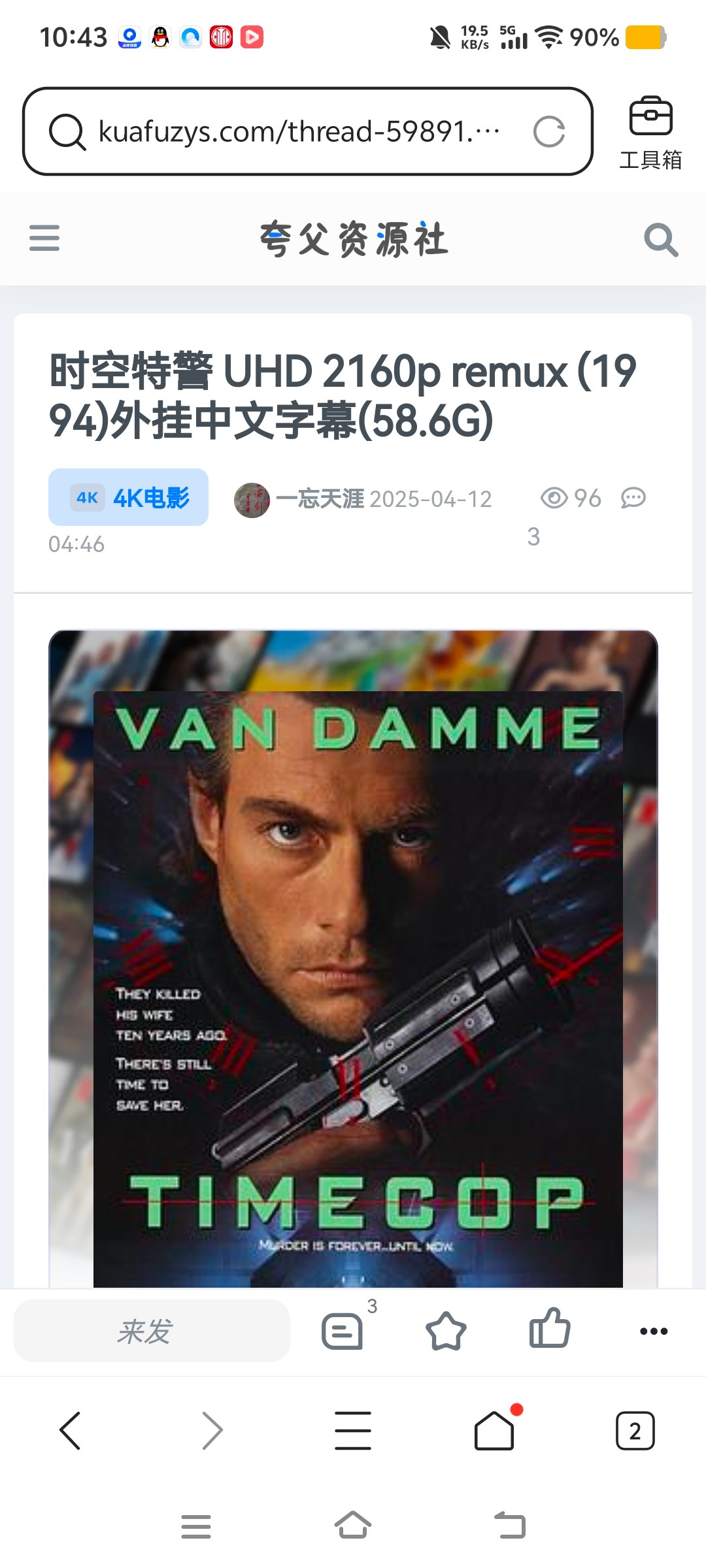The image size is (706, 1568).
Task: Go back to the previous page
Action: 70,1431
